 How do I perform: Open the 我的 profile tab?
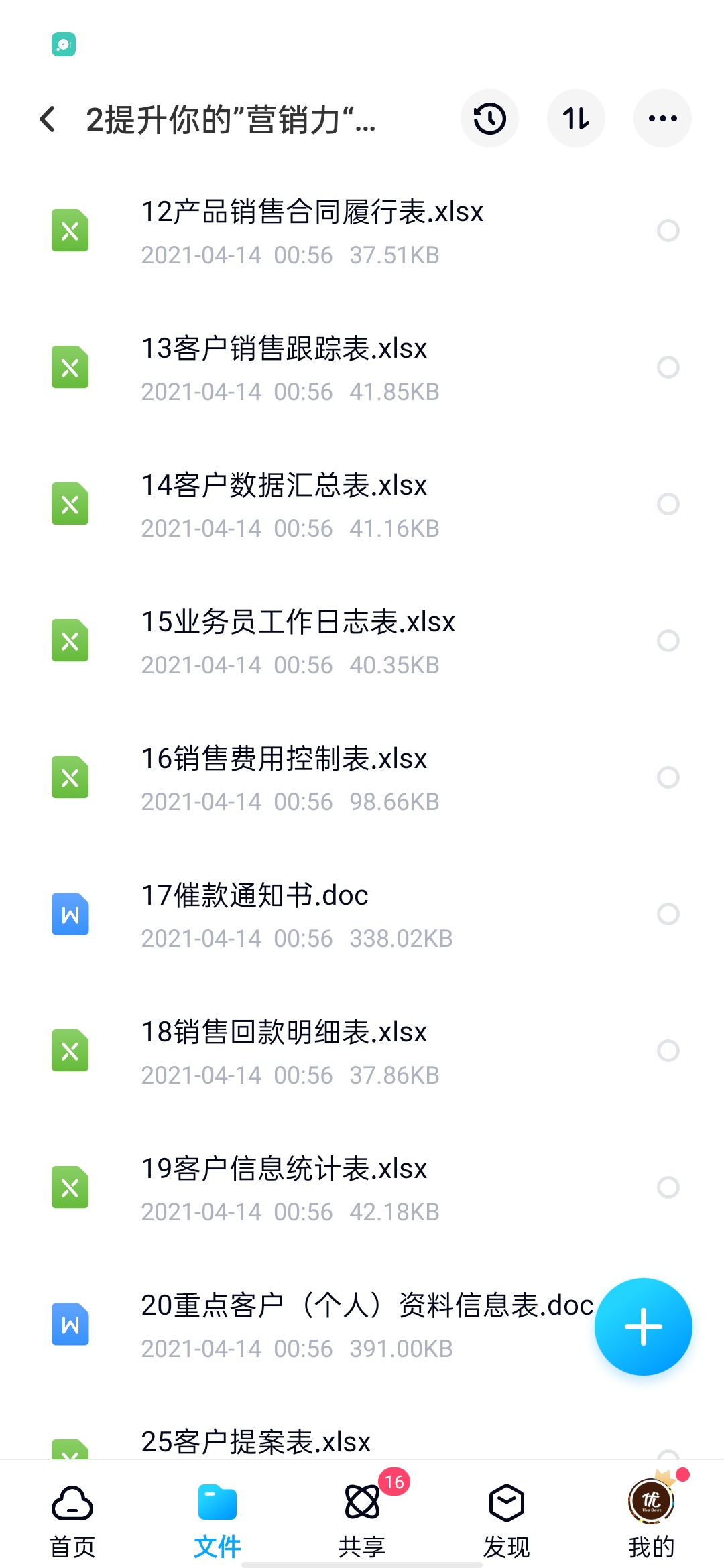[x=651, y=1503]
